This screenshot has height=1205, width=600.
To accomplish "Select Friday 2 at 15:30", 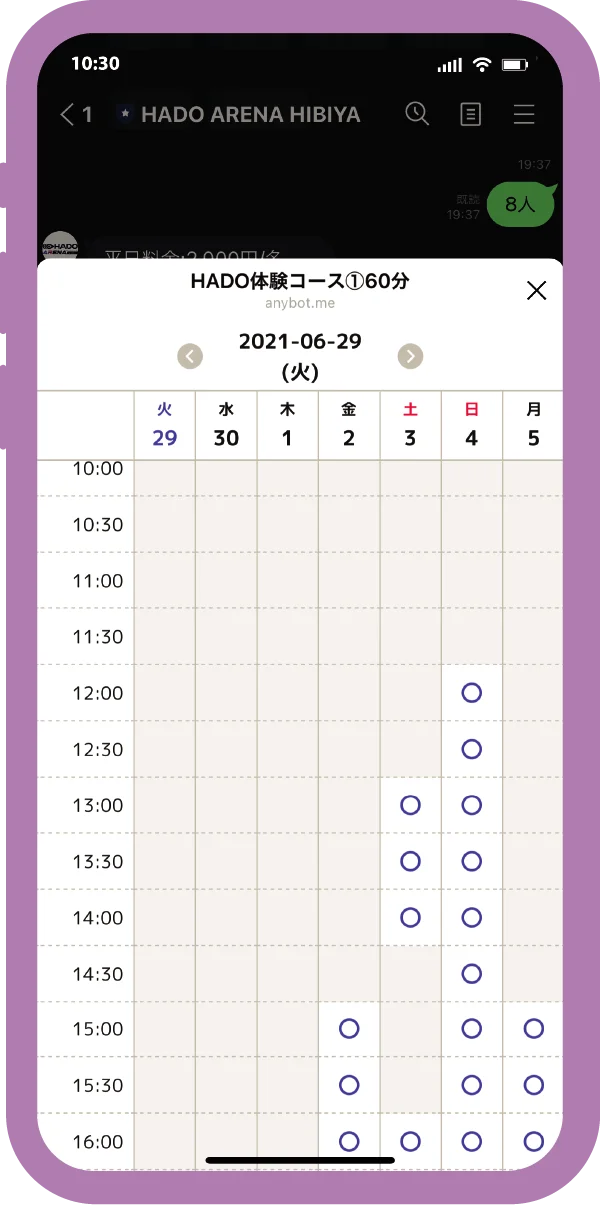I will (x=349, y=1085).
